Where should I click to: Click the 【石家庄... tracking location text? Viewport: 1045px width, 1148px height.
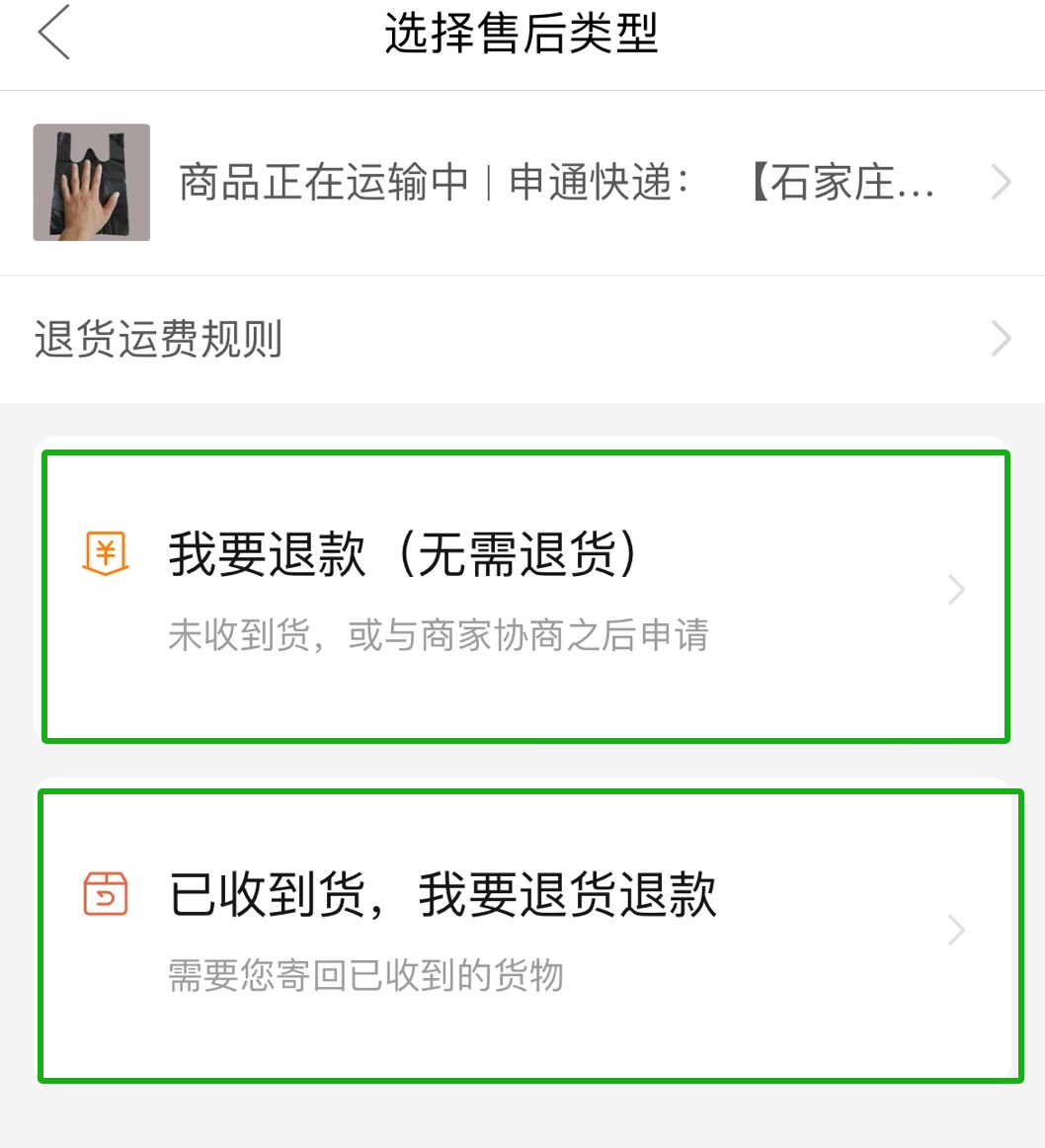point(844,181)
